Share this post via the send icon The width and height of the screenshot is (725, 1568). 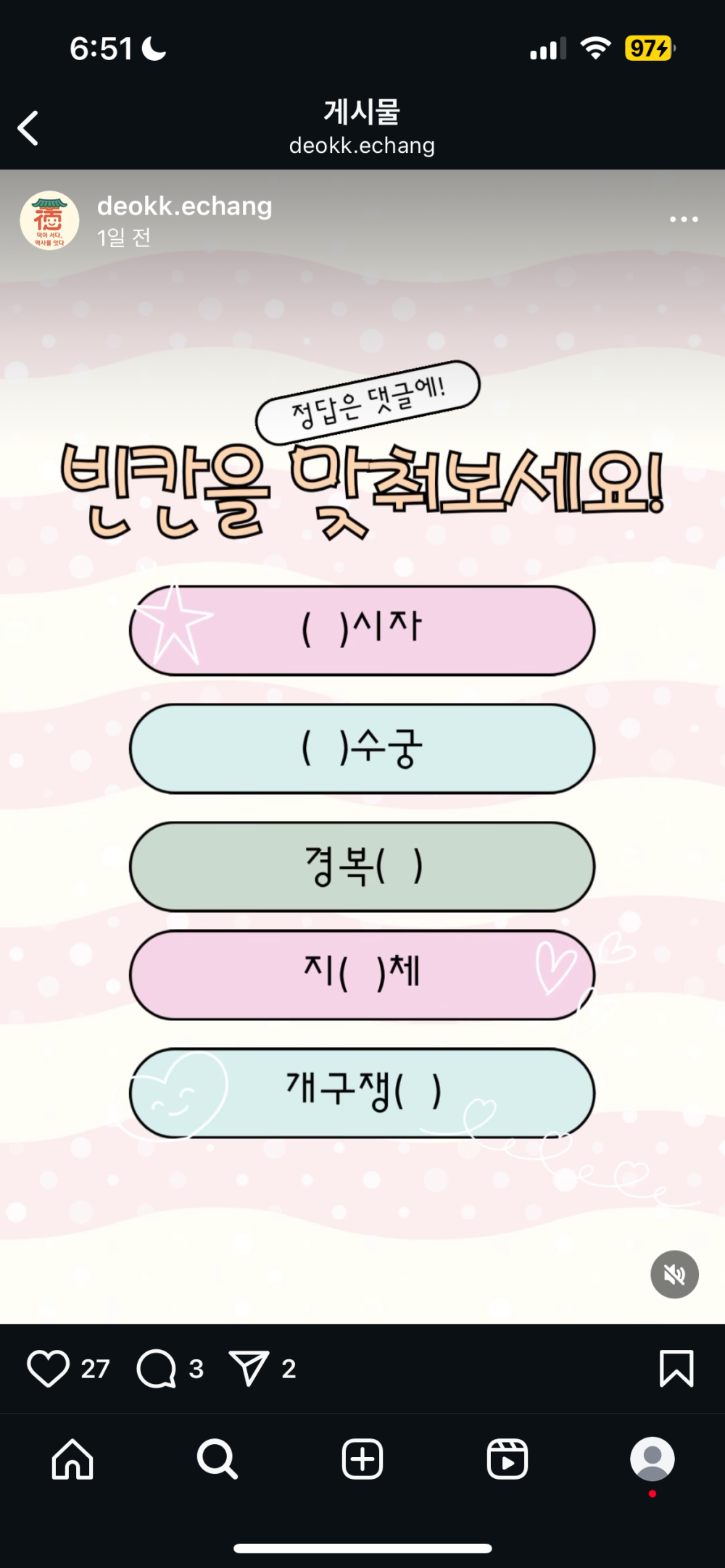(249, 1368)
